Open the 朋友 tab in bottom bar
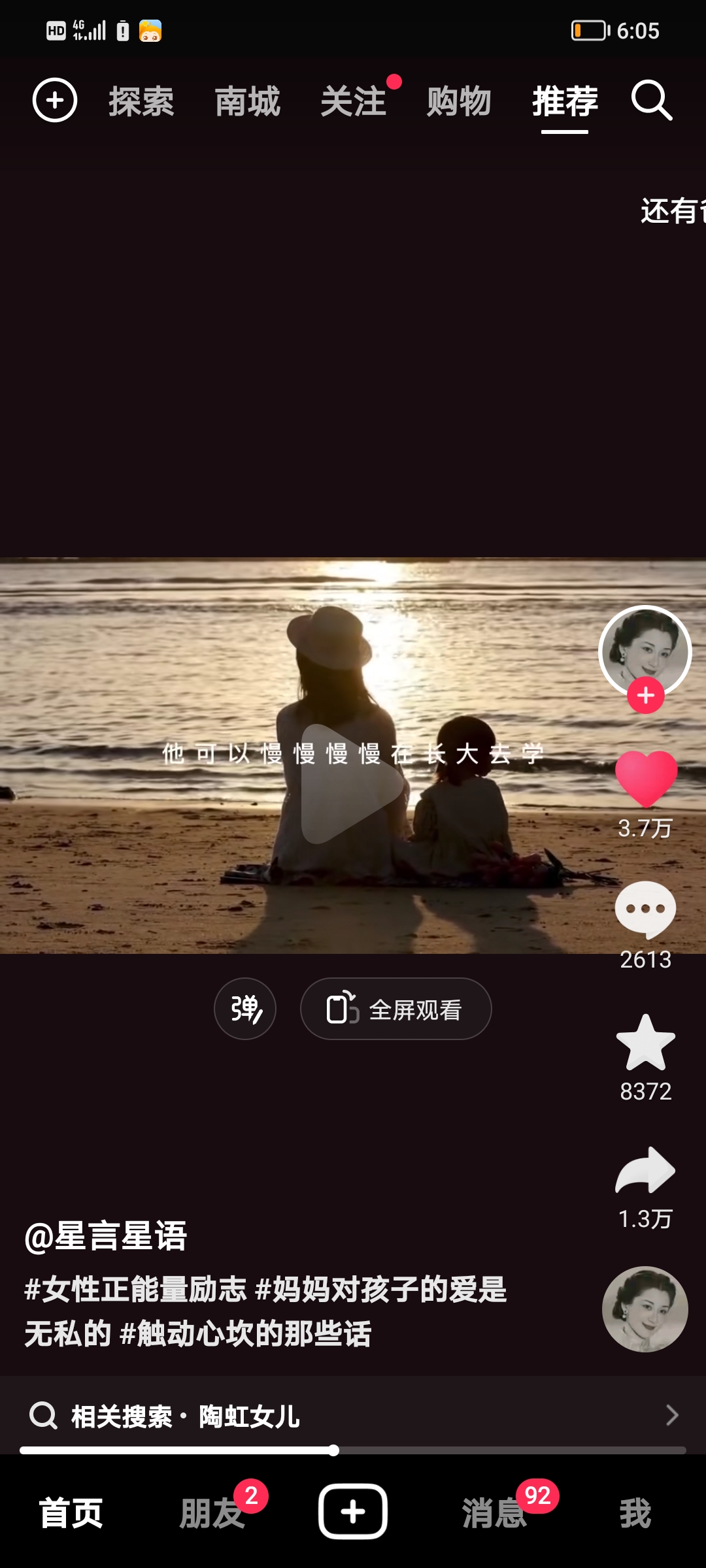 (212, 1513)
